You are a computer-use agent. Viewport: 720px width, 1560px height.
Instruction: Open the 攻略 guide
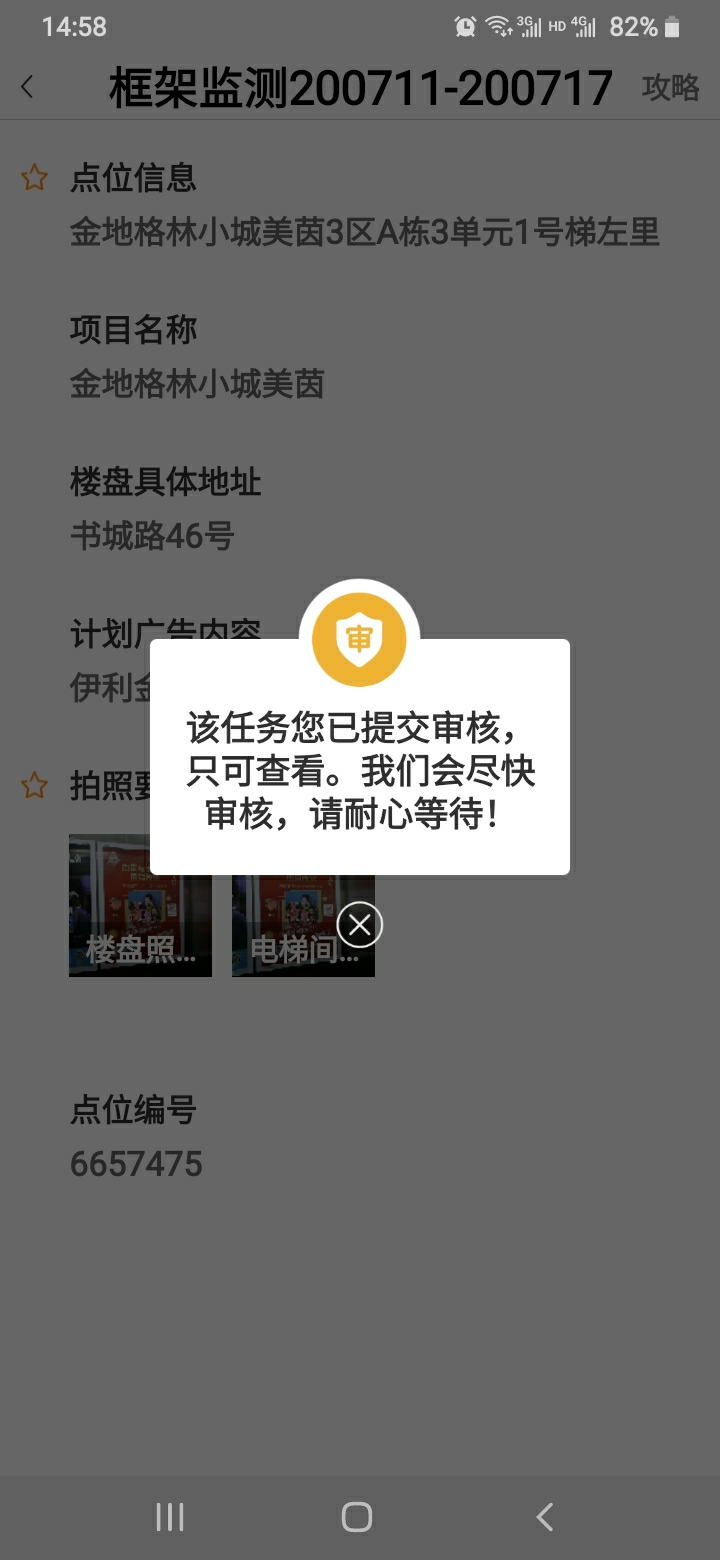pos(670,88)
